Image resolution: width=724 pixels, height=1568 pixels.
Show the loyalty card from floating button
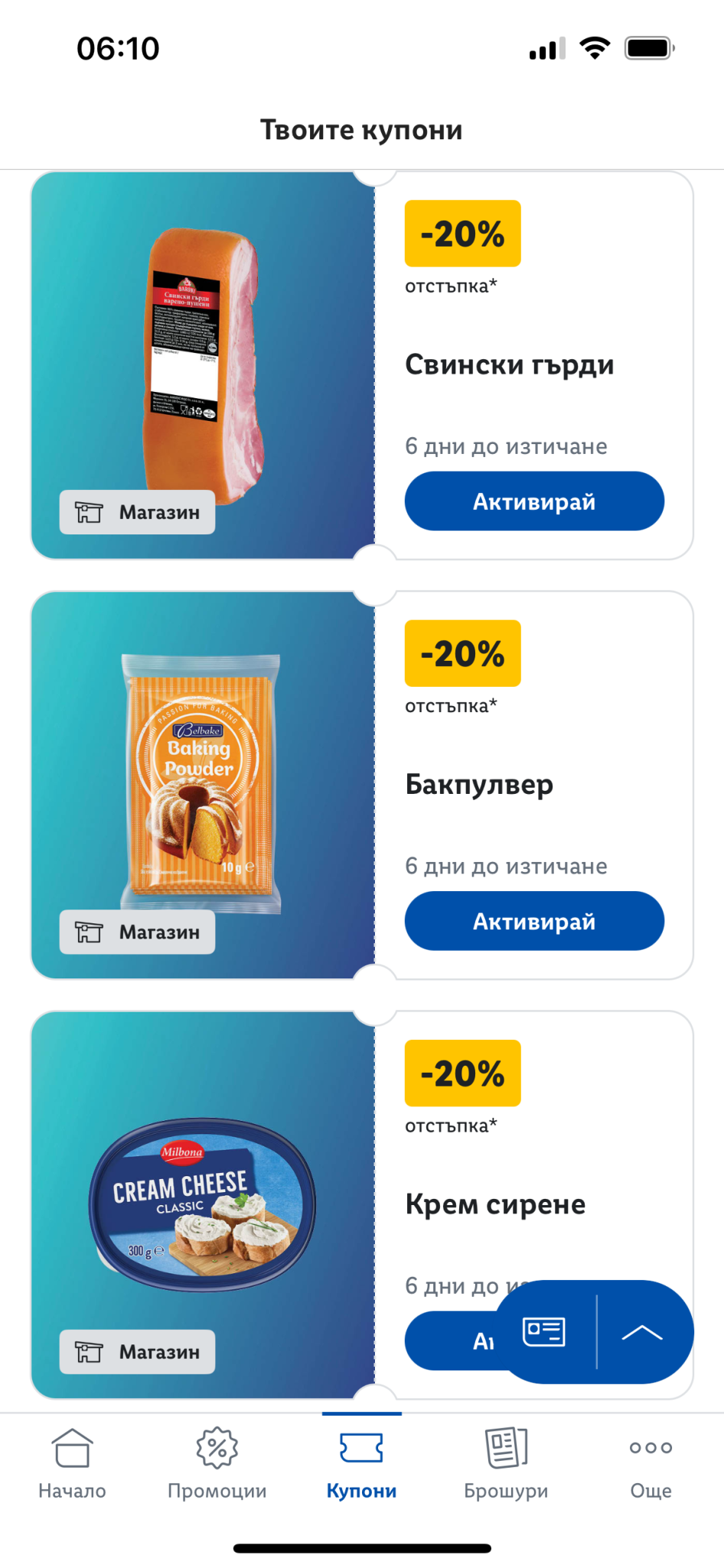pos(544,1332)
